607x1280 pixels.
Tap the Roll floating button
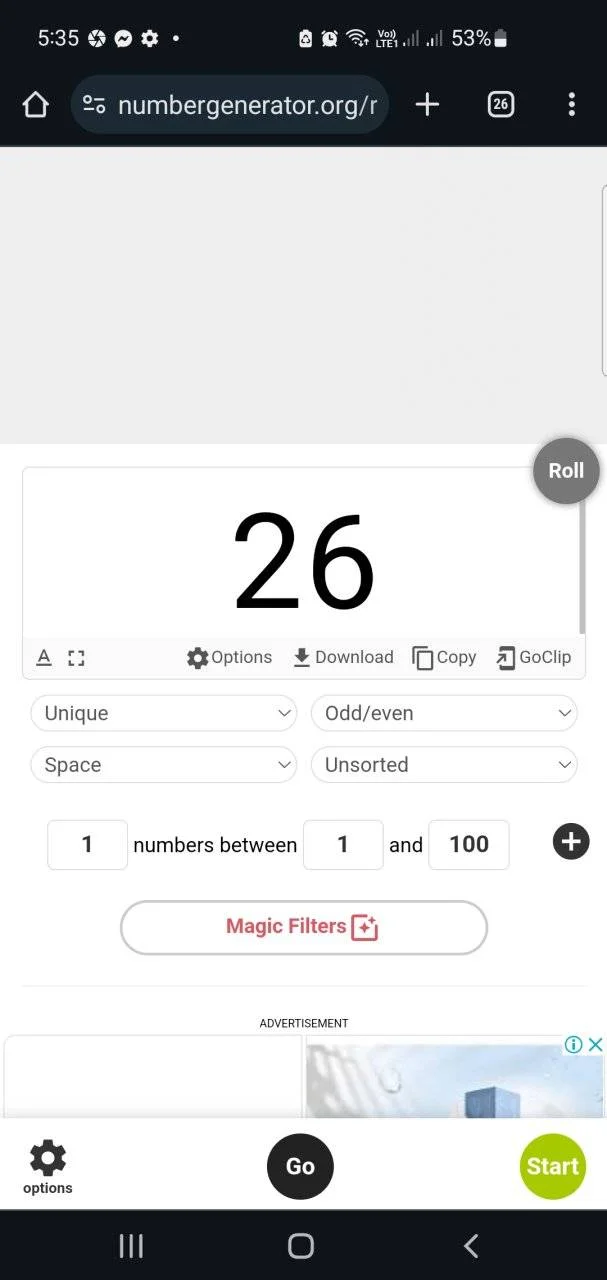coord(566,470)
